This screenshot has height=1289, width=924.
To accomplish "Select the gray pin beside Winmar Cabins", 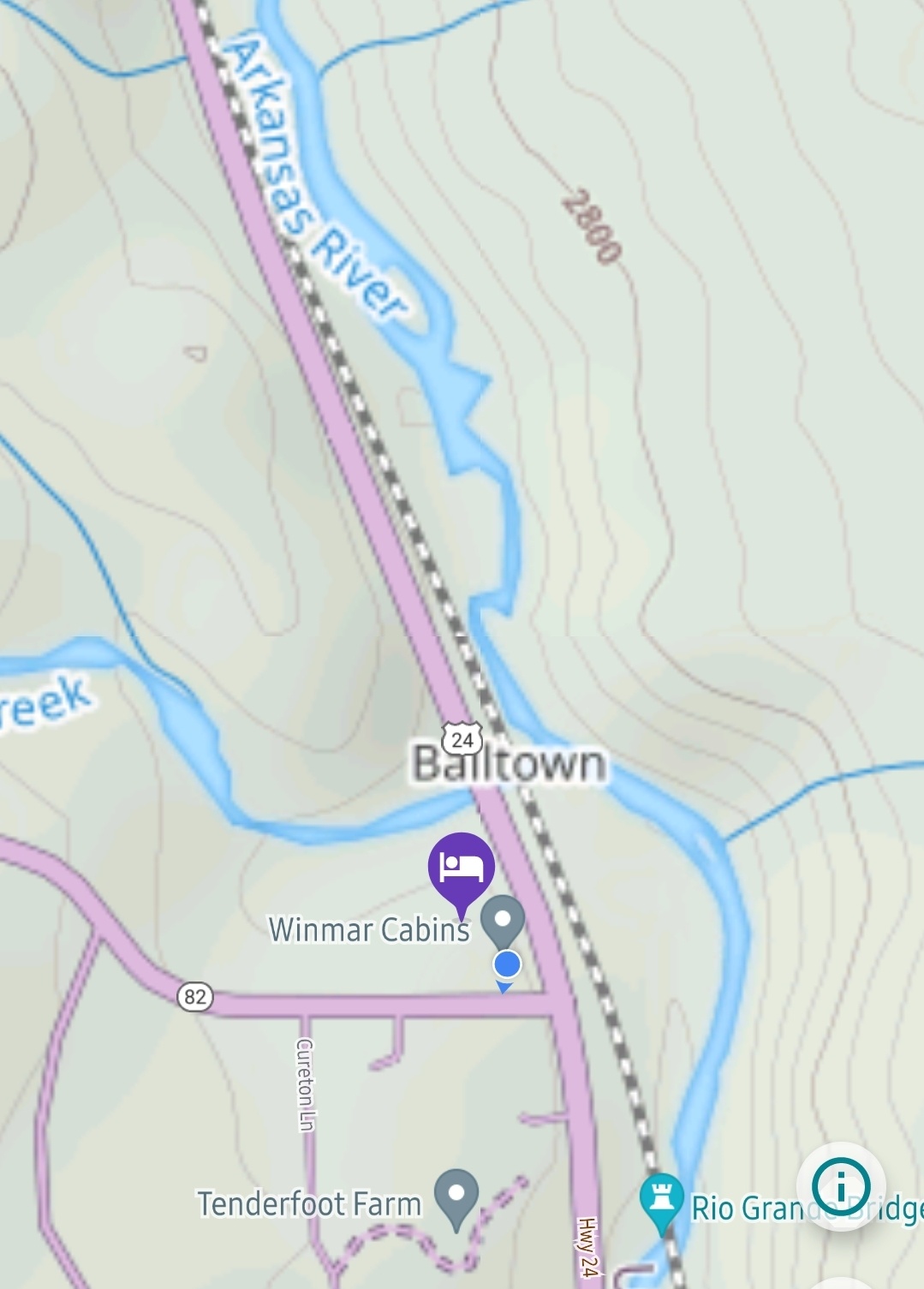I will 503,921.
